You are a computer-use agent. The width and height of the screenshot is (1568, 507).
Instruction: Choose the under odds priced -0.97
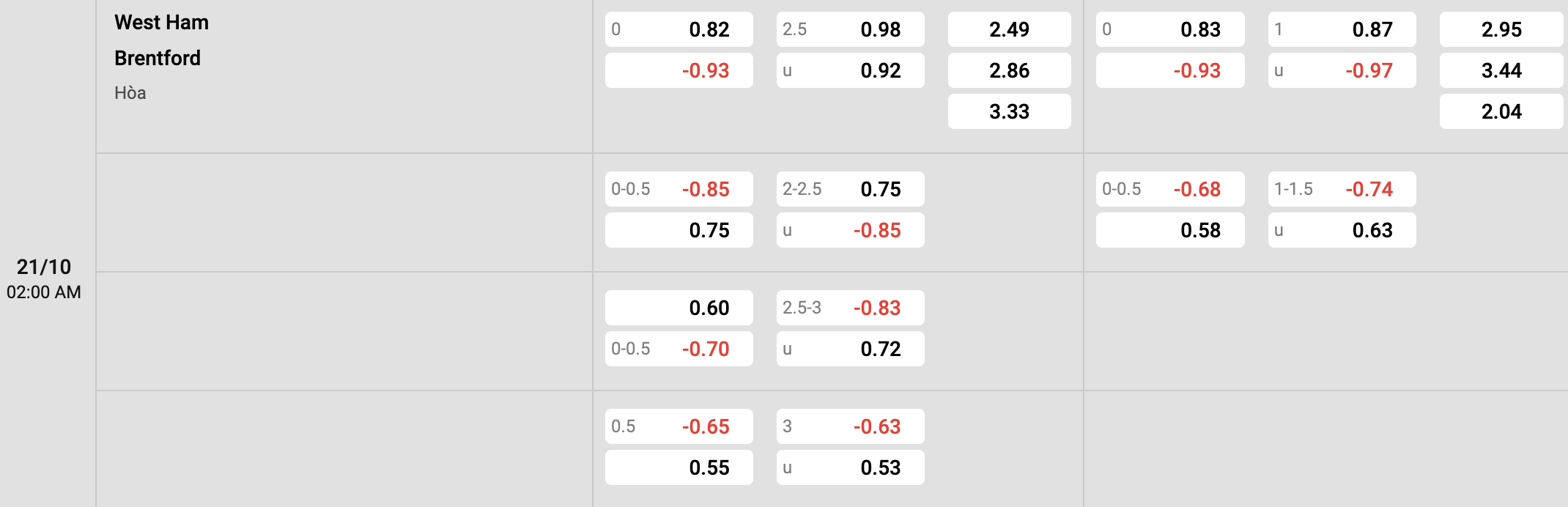coord(1342,70)
